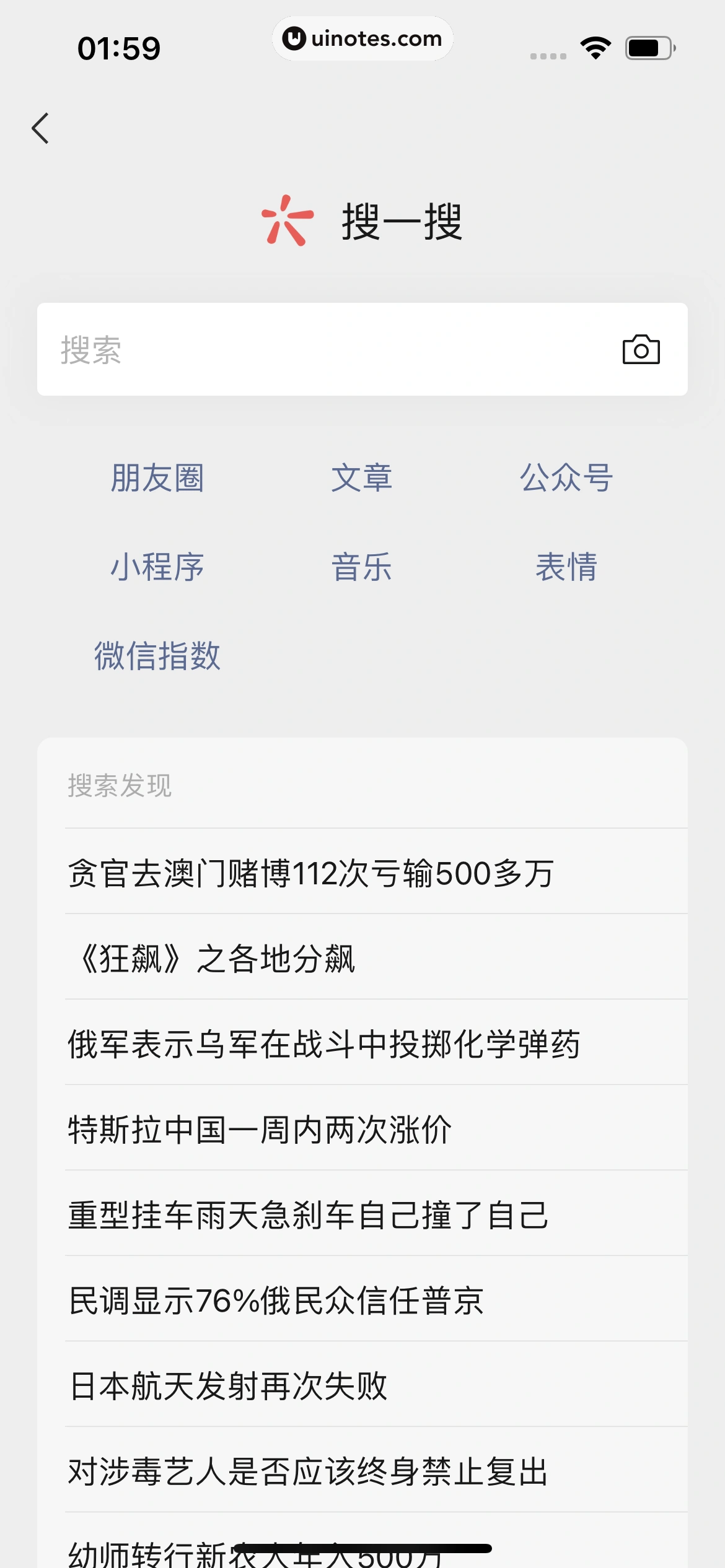Tap the 搜索 search field

(322, 350)
